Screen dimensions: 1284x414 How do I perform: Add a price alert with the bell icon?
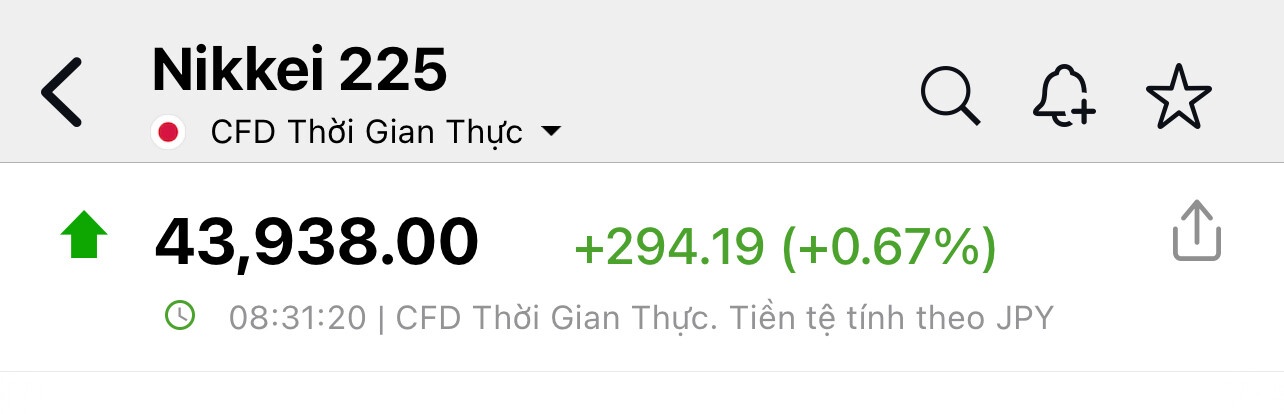pyautogui.click(x=1063, y=97)
